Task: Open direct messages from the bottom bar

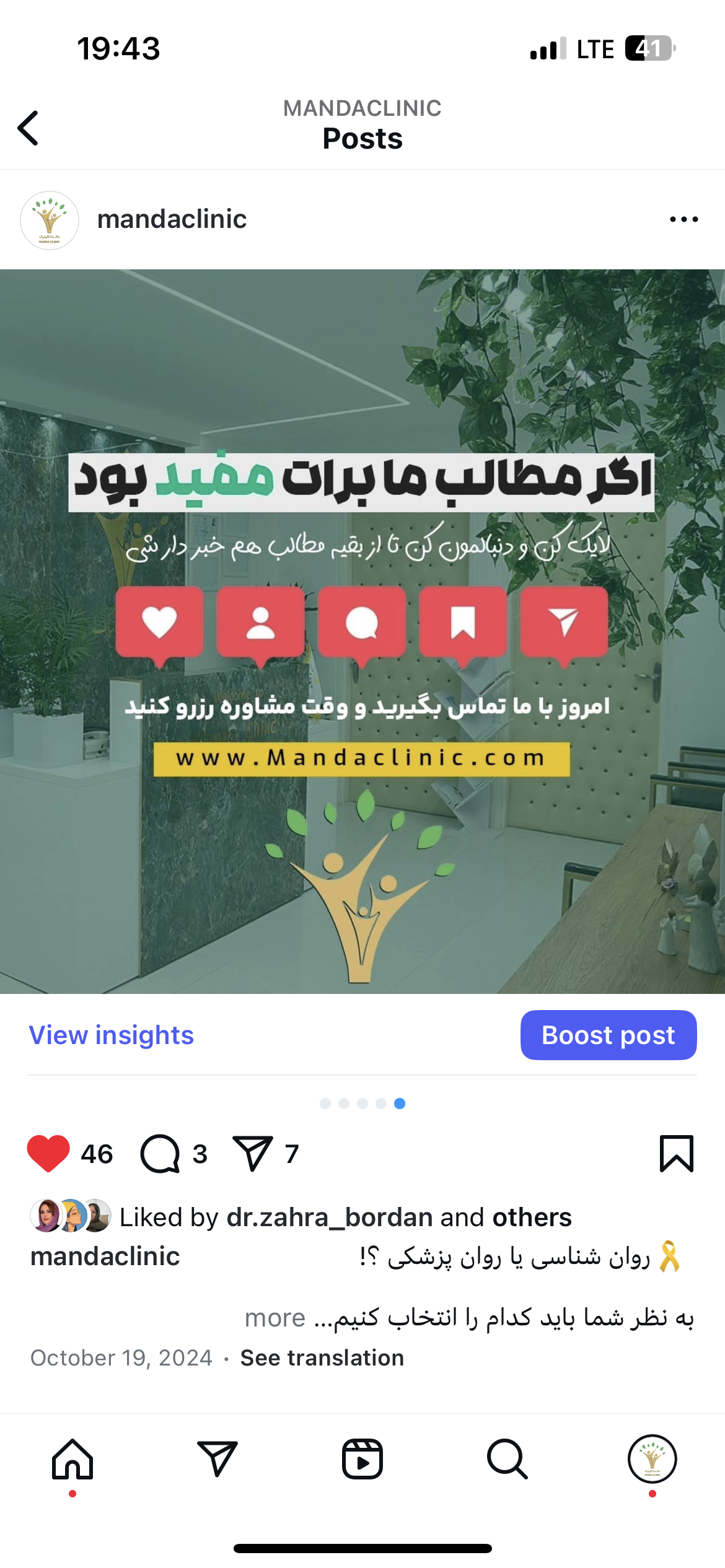Action: click(217, 1459)
